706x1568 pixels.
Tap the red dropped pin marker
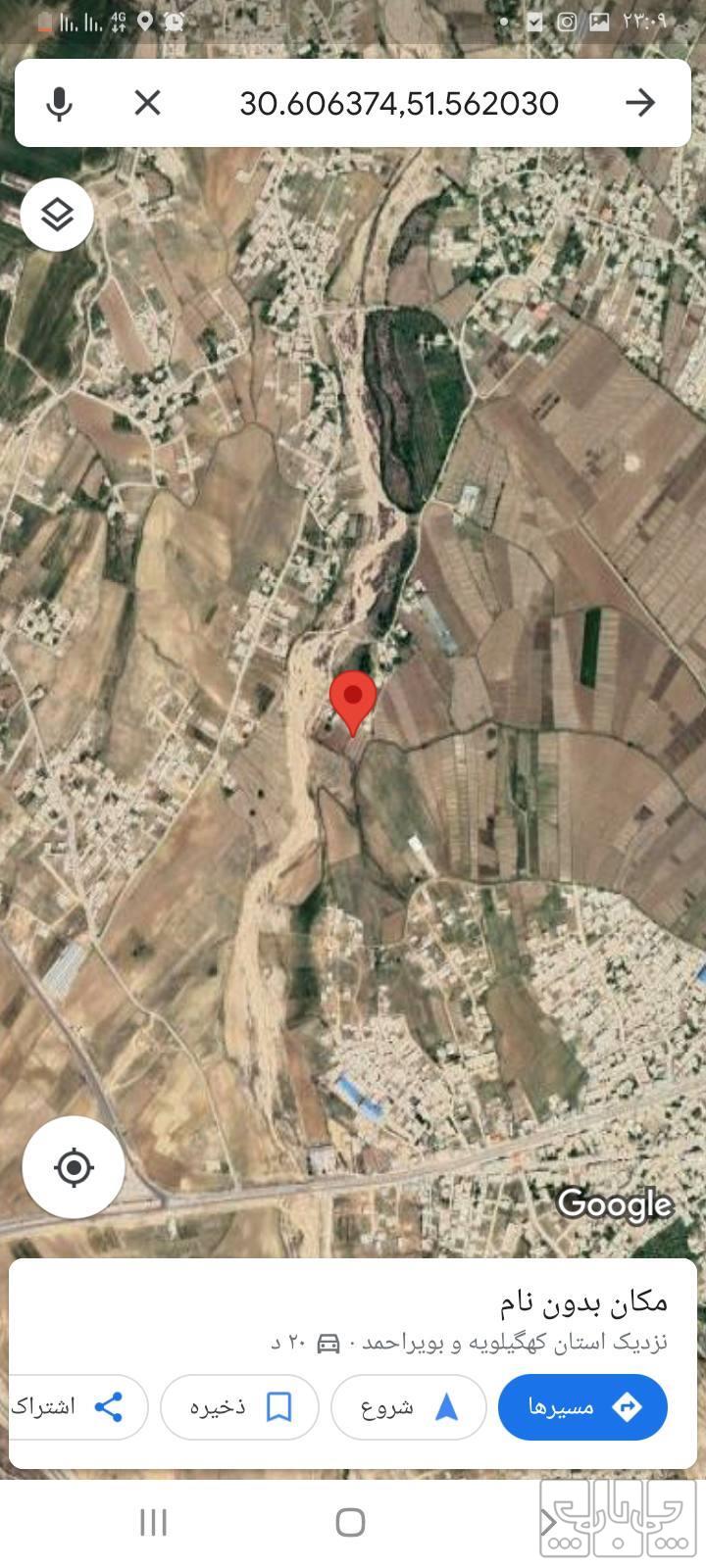(x=353, y=700)
